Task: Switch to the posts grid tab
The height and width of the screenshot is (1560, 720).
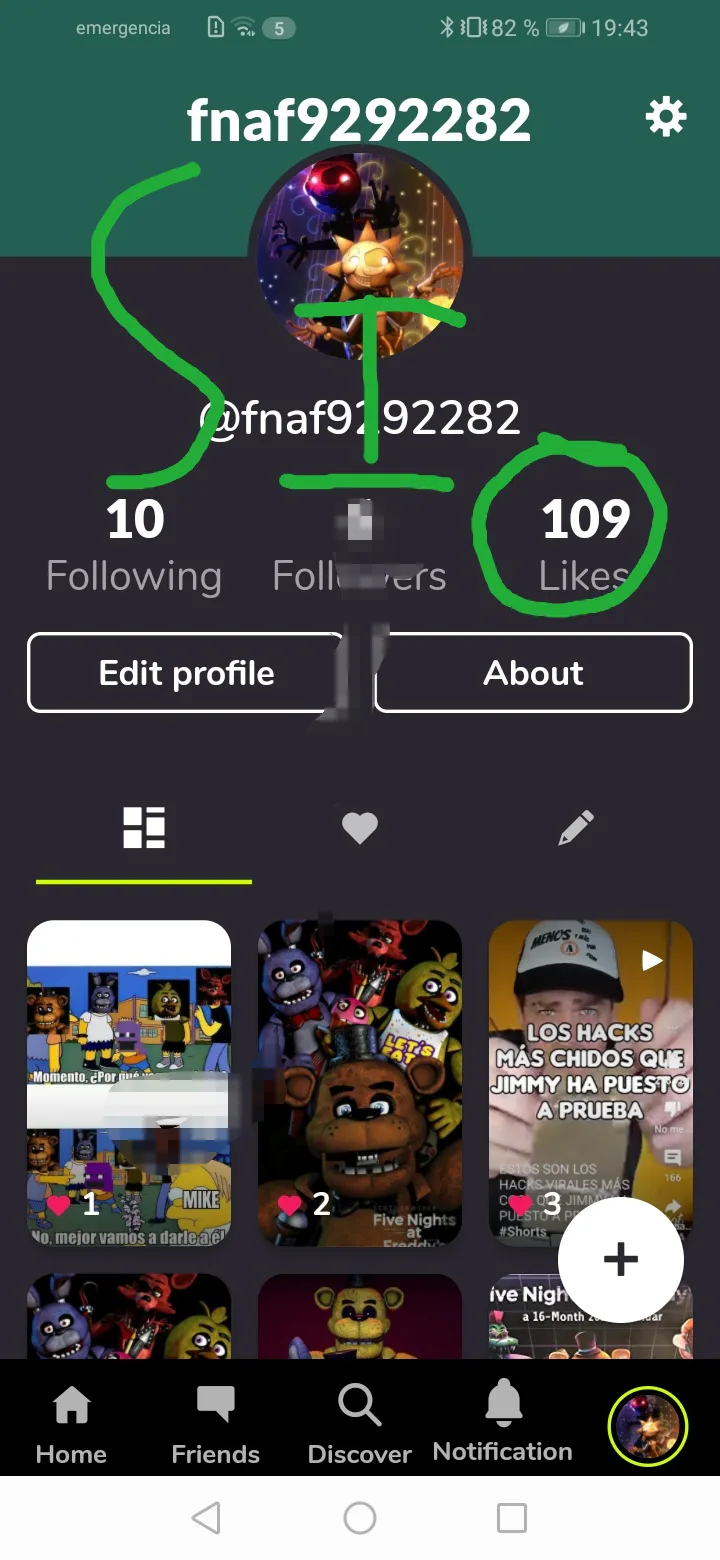Action: (144, 828)
